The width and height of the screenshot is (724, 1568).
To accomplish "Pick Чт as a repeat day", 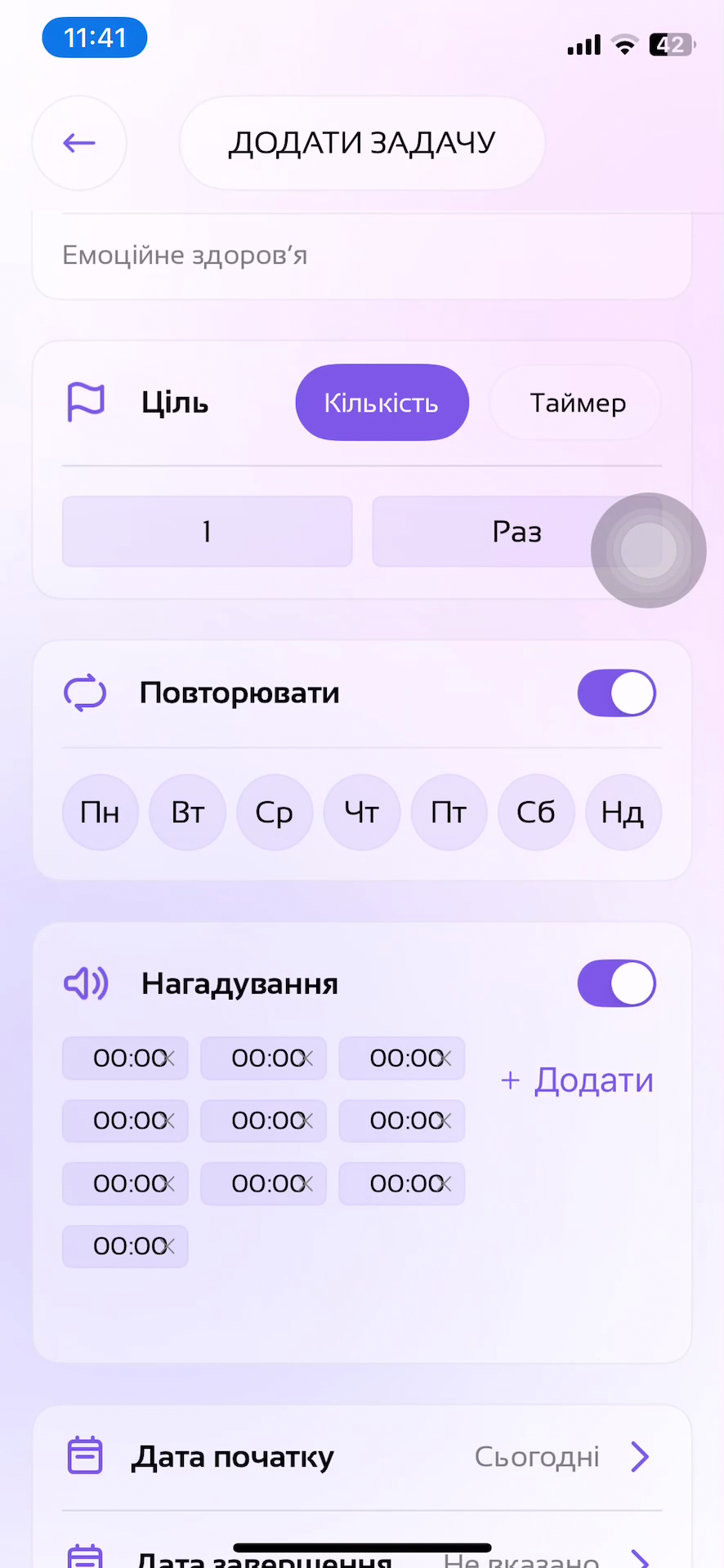I will (361, 813).
